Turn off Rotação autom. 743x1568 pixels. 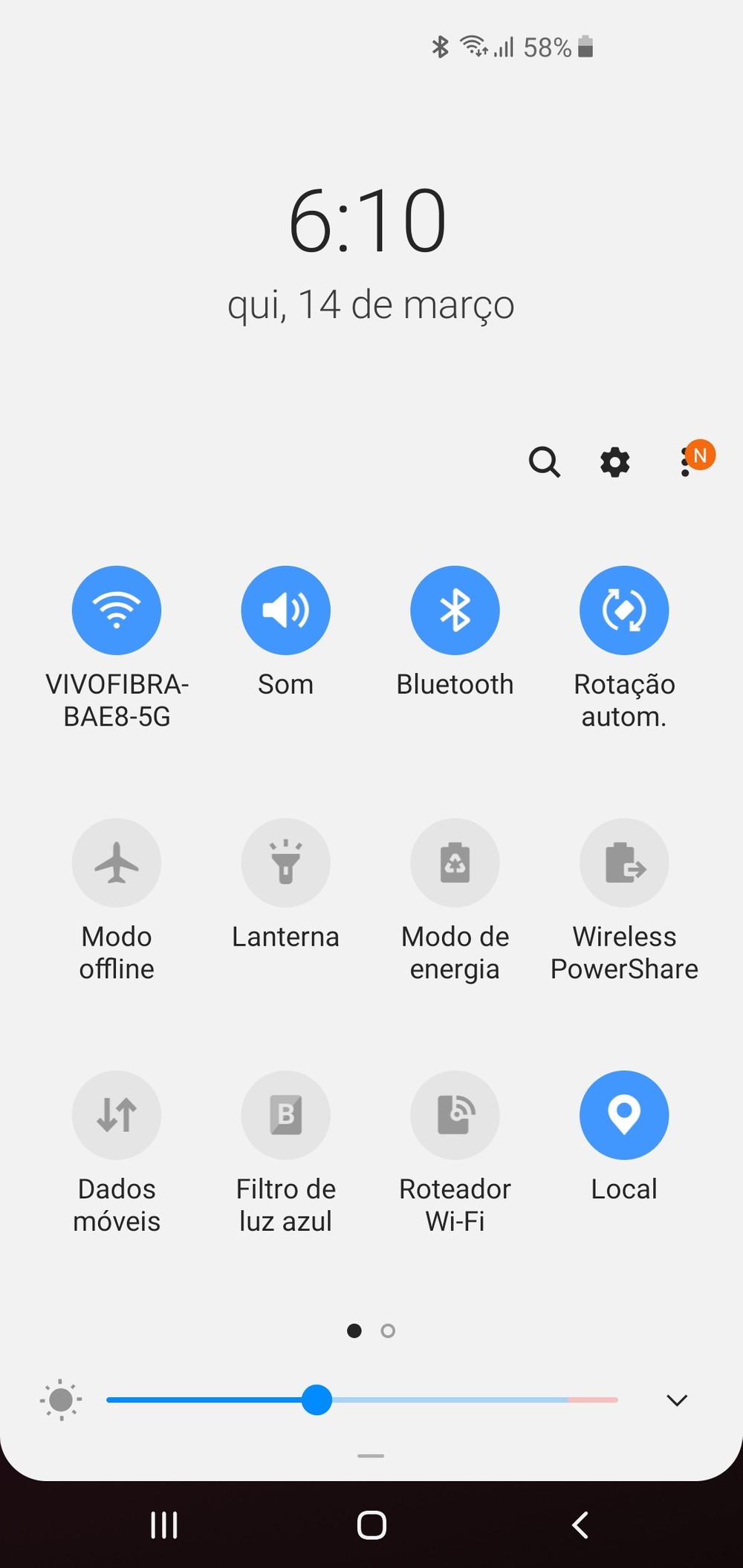click(624, 611)
